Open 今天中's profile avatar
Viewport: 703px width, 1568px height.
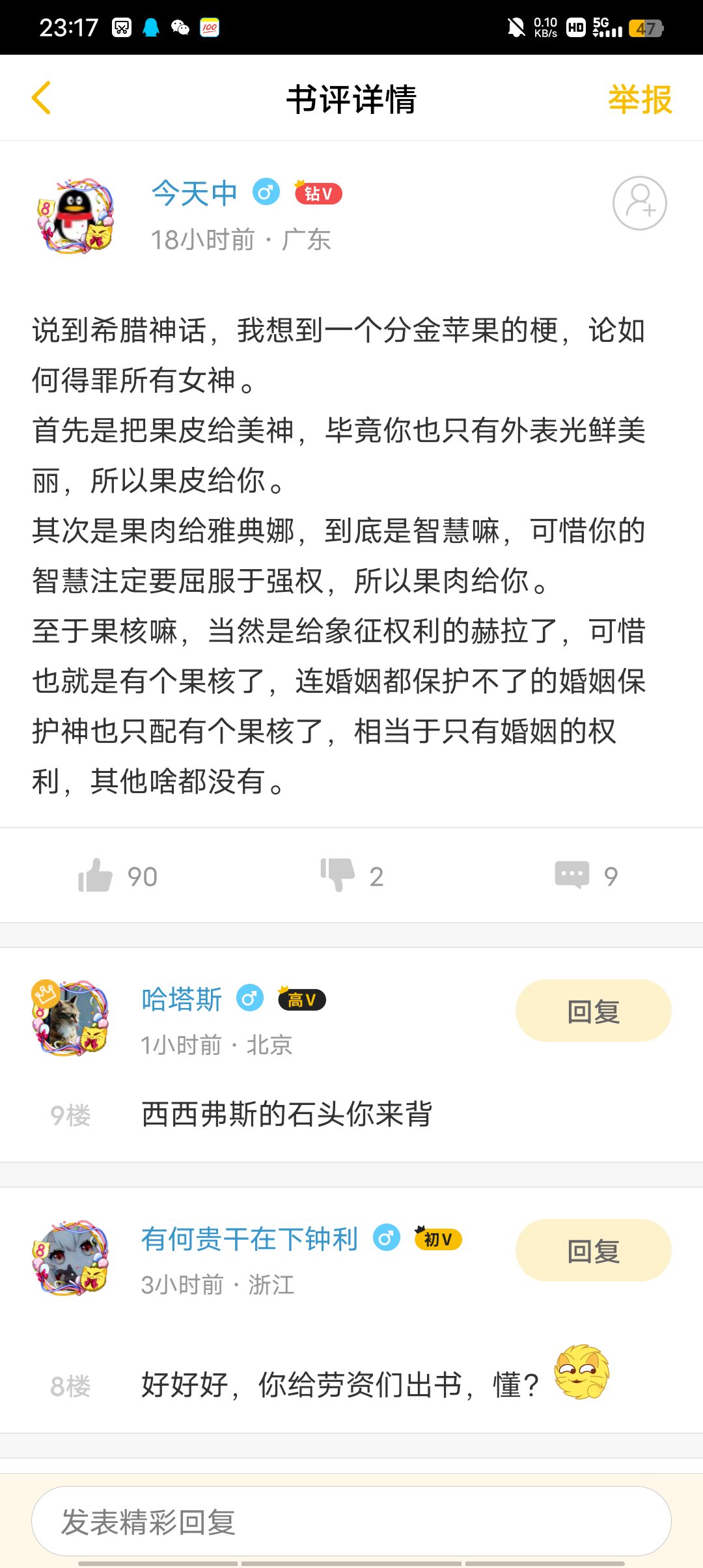click(x=75, y=216)
